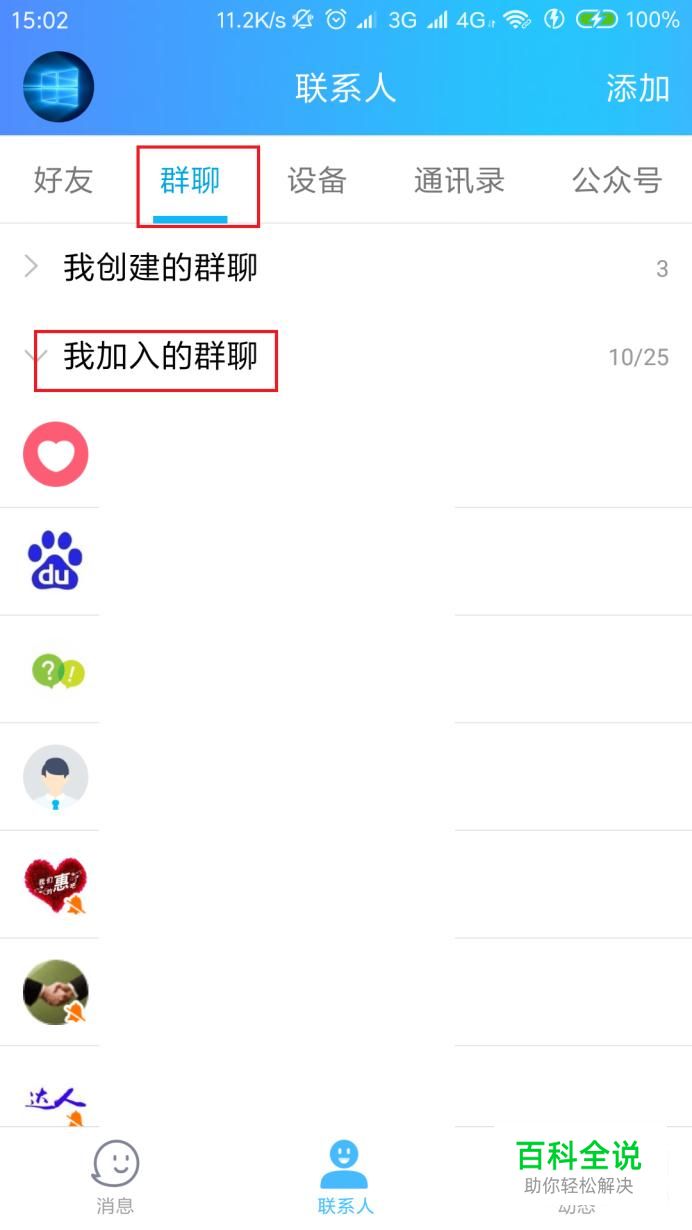Open the 通讯录 tab

click(459, 180)
